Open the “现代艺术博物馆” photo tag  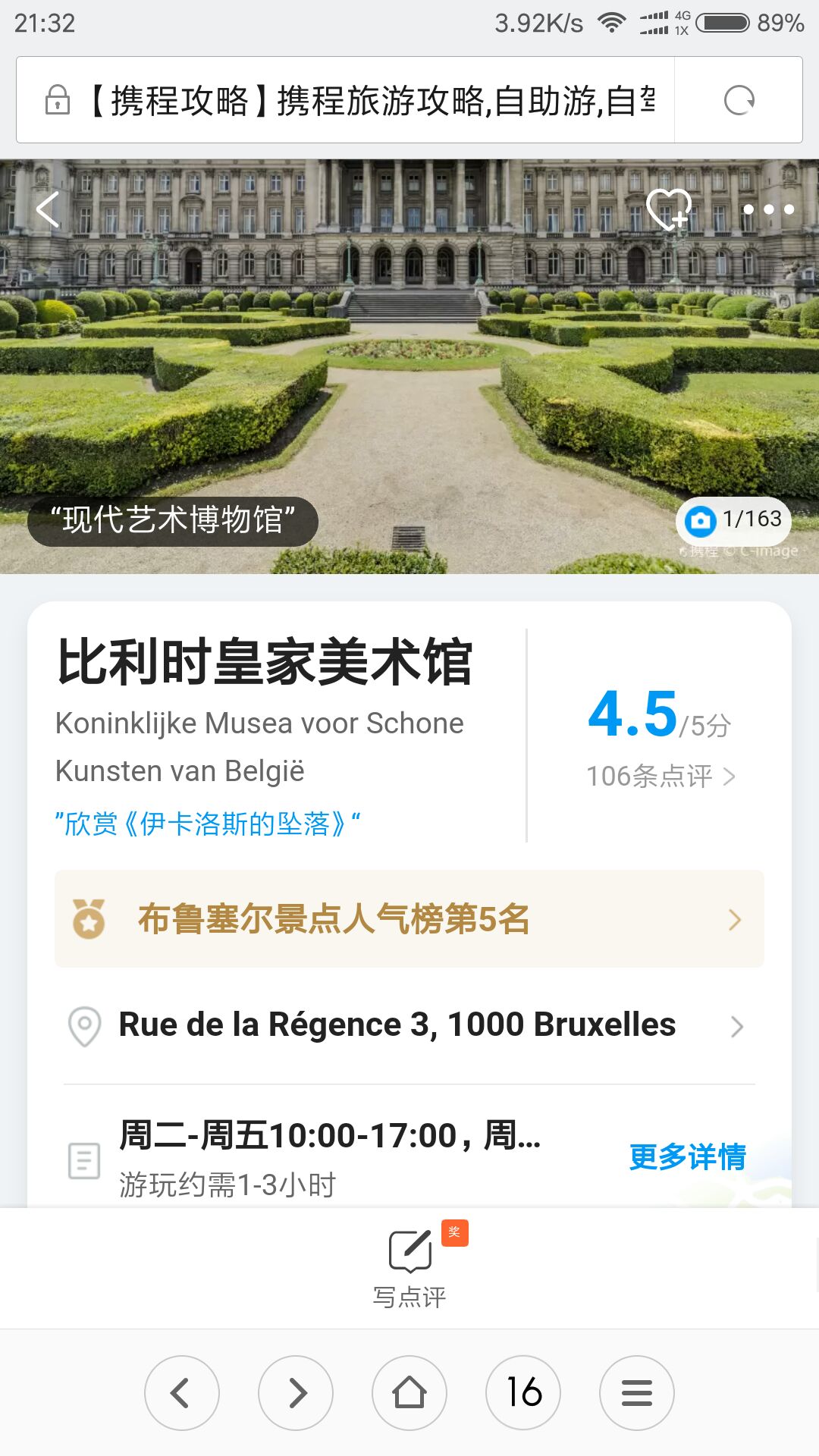click(173, 521)
